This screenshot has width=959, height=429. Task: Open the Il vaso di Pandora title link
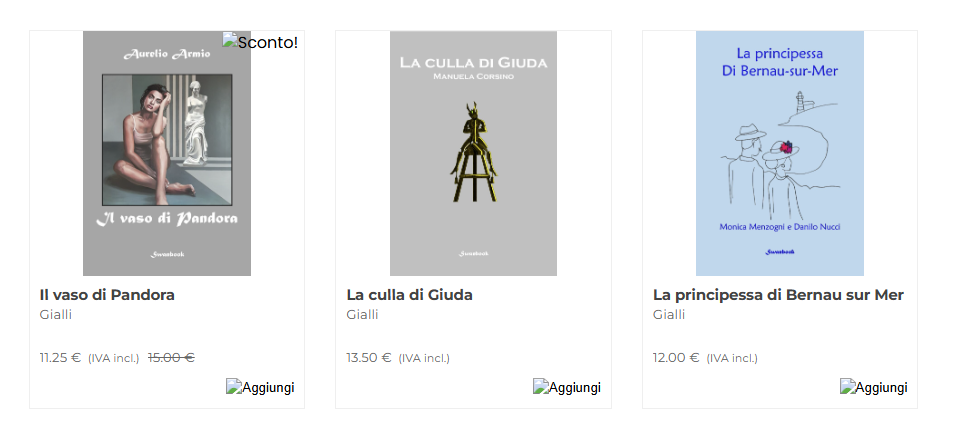point(107,295)
